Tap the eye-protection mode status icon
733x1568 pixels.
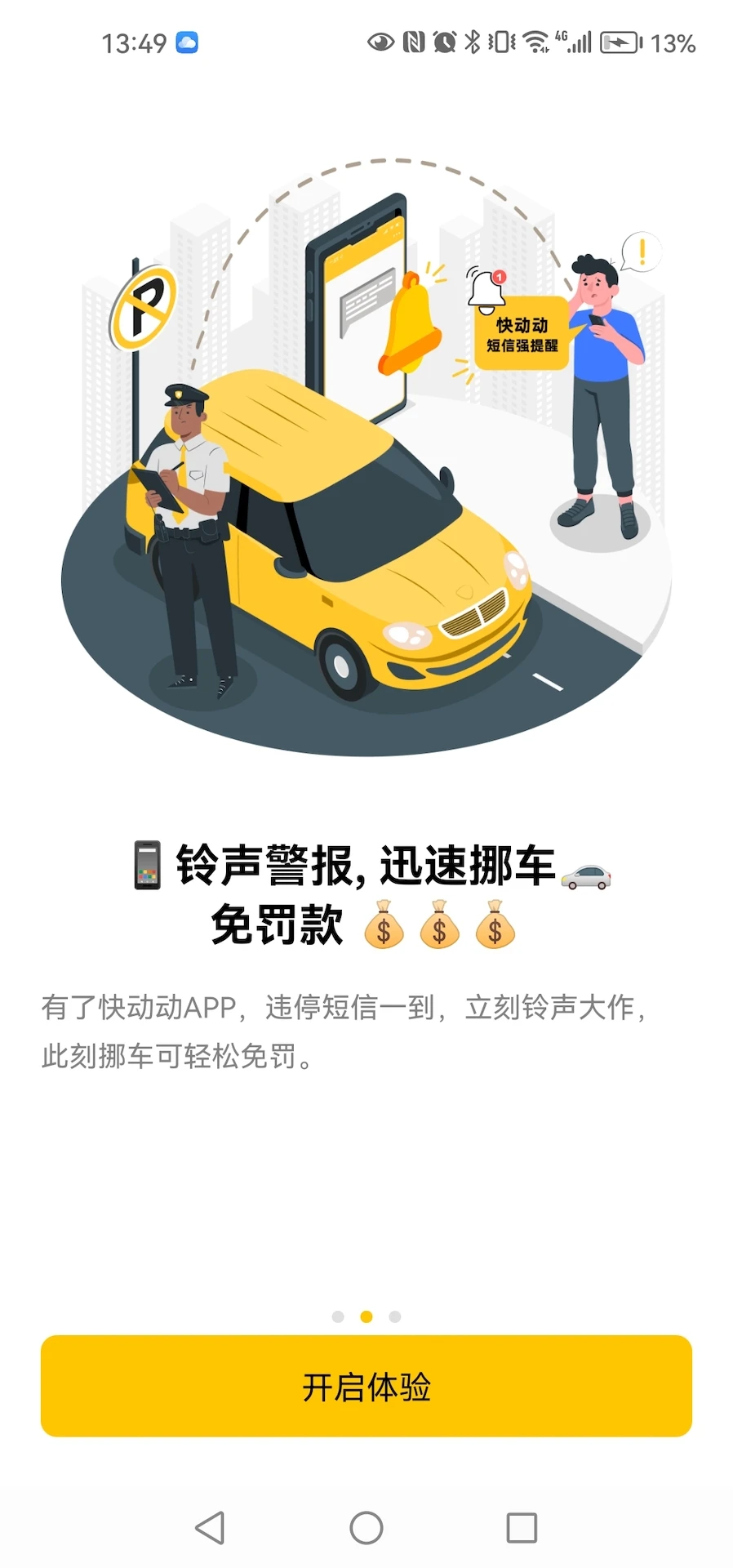(x=380, y=41)
